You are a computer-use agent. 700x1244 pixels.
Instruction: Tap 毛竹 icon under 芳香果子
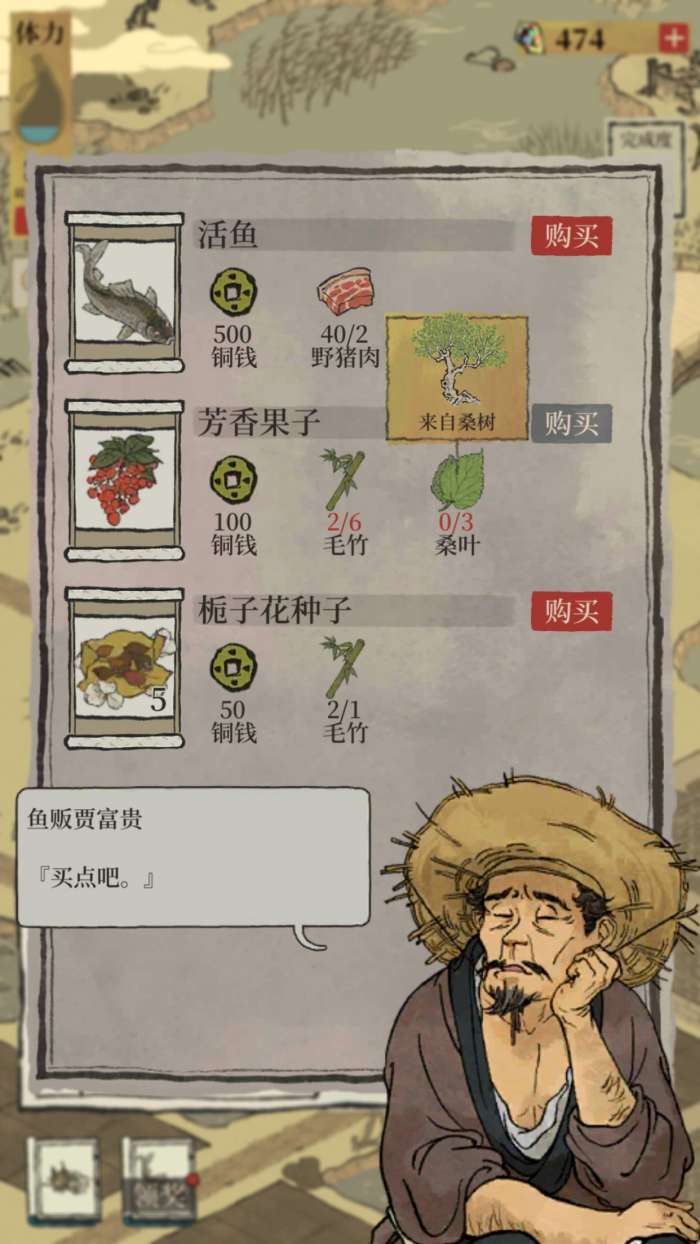coord(345,479)
